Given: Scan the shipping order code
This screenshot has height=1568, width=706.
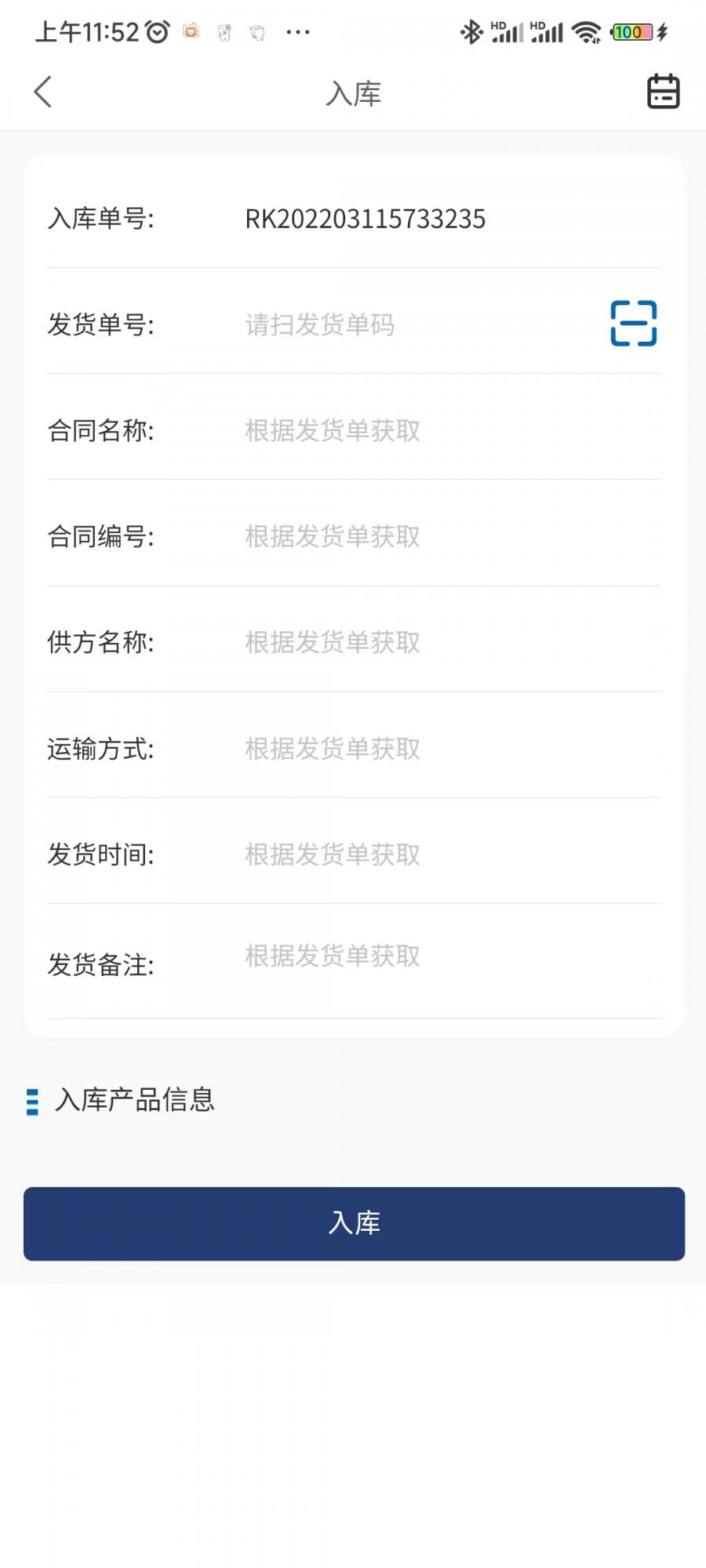Looking at the screenshot, I should pyautogui.click(x=633, y=323).
